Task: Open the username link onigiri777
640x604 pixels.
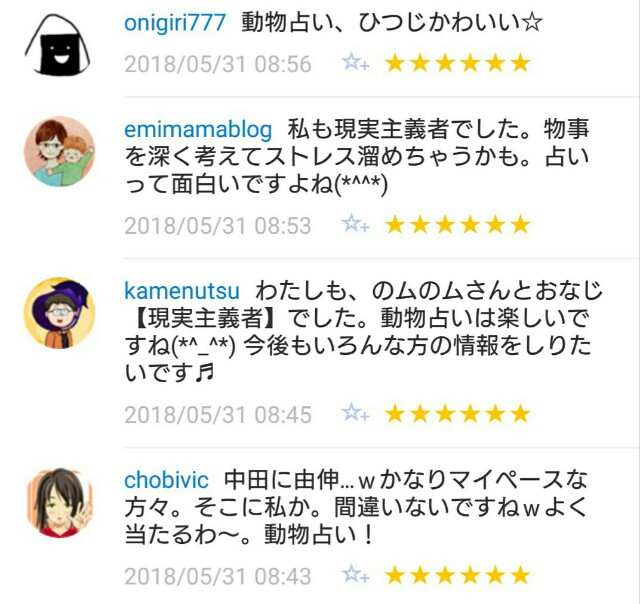Action: (x=175, y=23)
